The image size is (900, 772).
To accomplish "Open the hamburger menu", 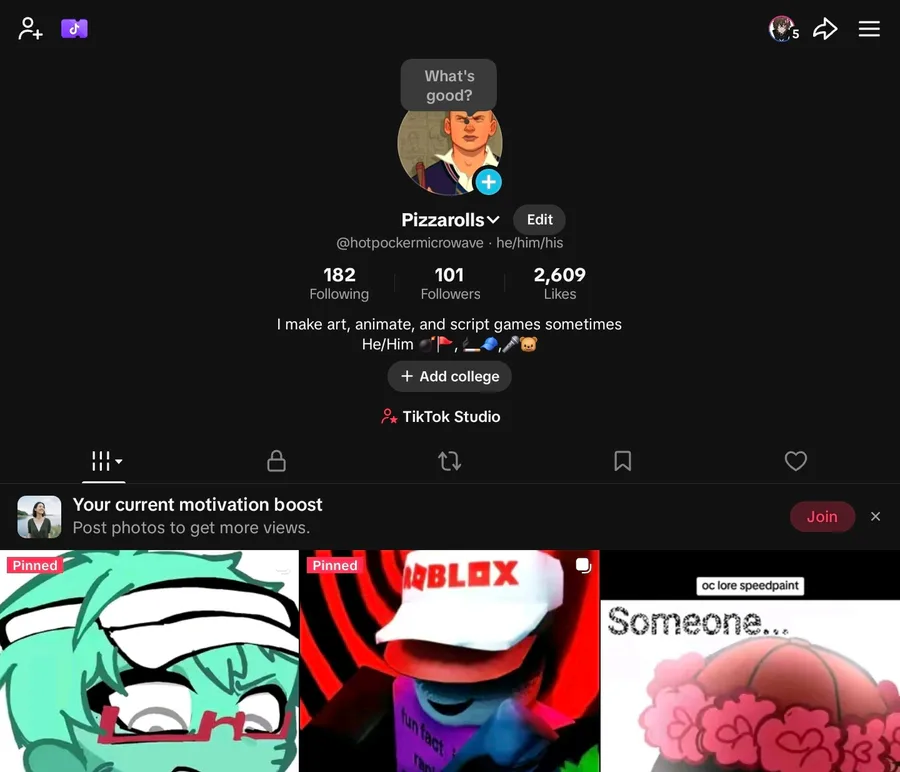I will (869, 29).
